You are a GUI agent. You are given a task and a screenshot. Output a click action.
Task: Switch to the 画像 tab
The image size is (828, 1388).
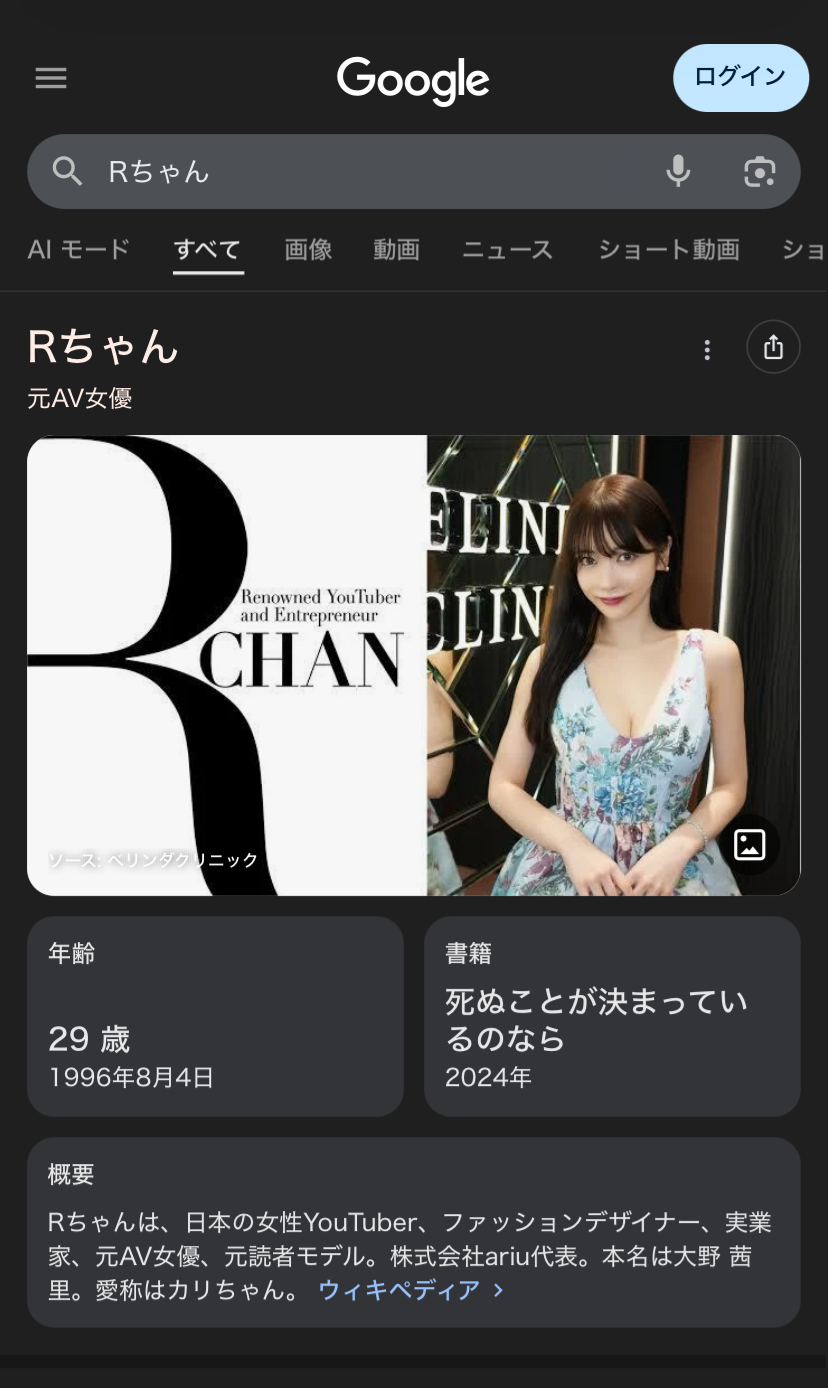point(307,250)
